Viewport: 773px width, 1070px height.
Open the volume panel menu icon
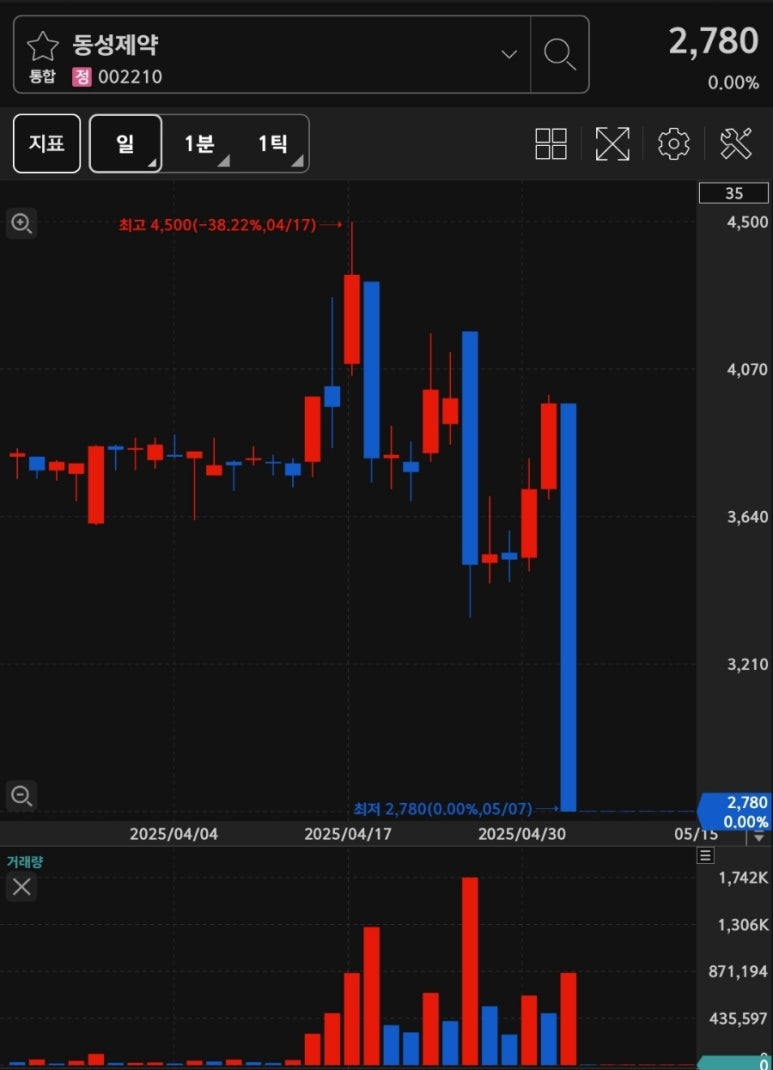click(x=706, y=855)
